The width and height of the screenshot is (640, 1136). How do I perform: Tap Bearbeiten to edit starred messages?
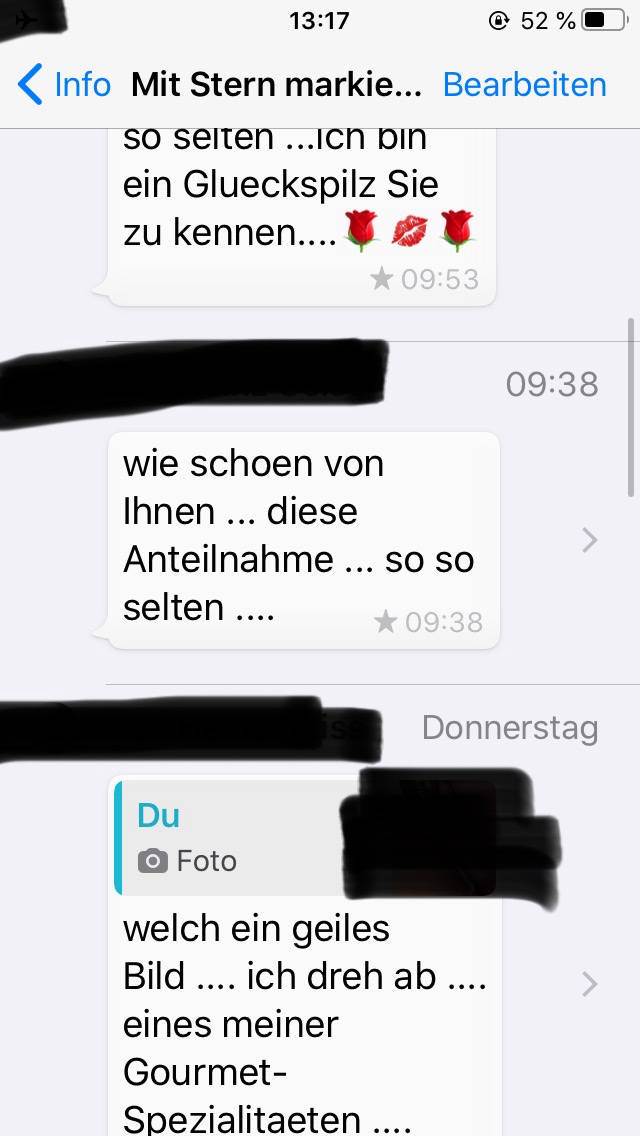click(524, 85)
